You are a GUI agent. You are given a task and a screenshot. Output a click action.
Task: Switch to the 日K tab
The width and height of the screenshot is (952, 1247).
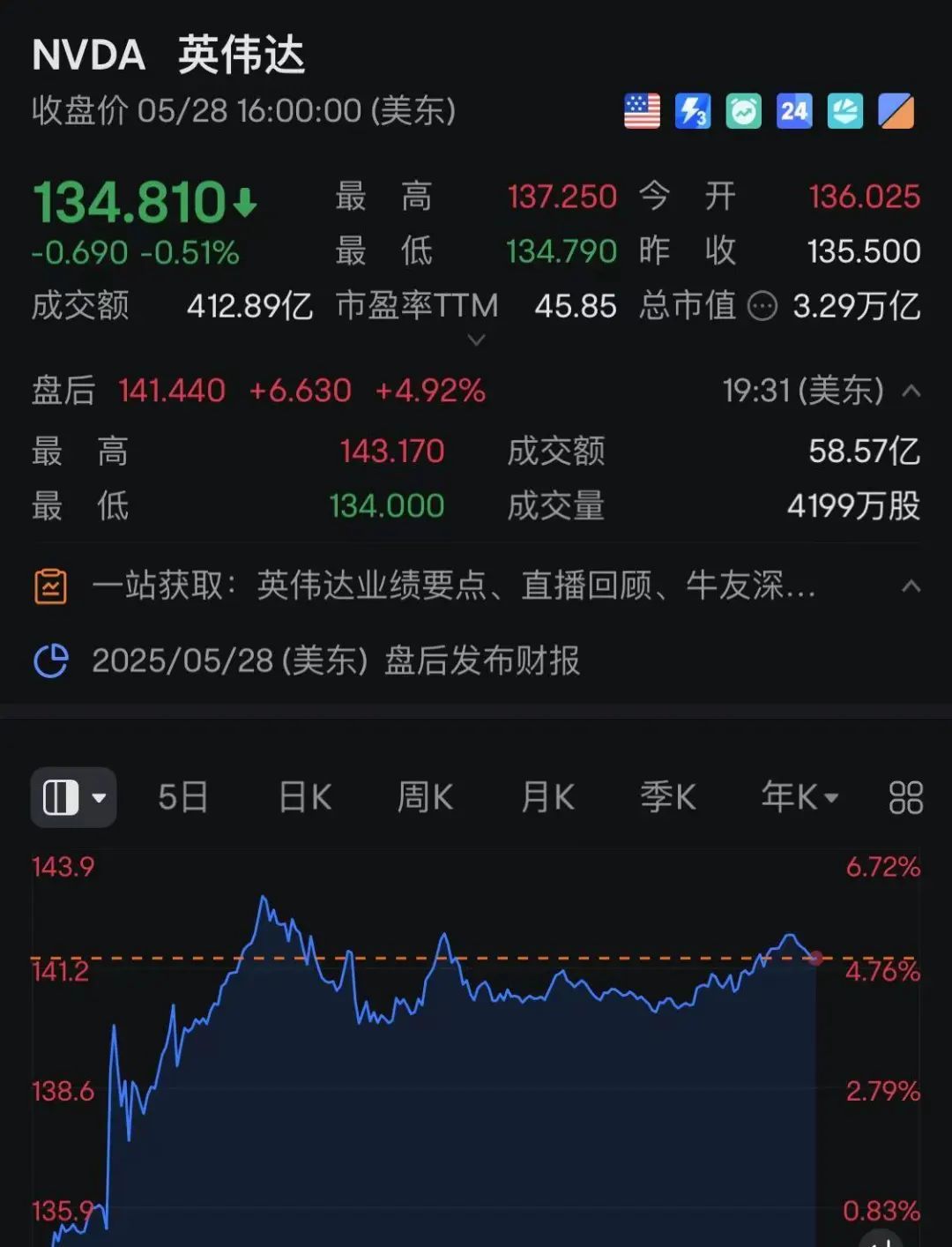[x=303, y=796]
